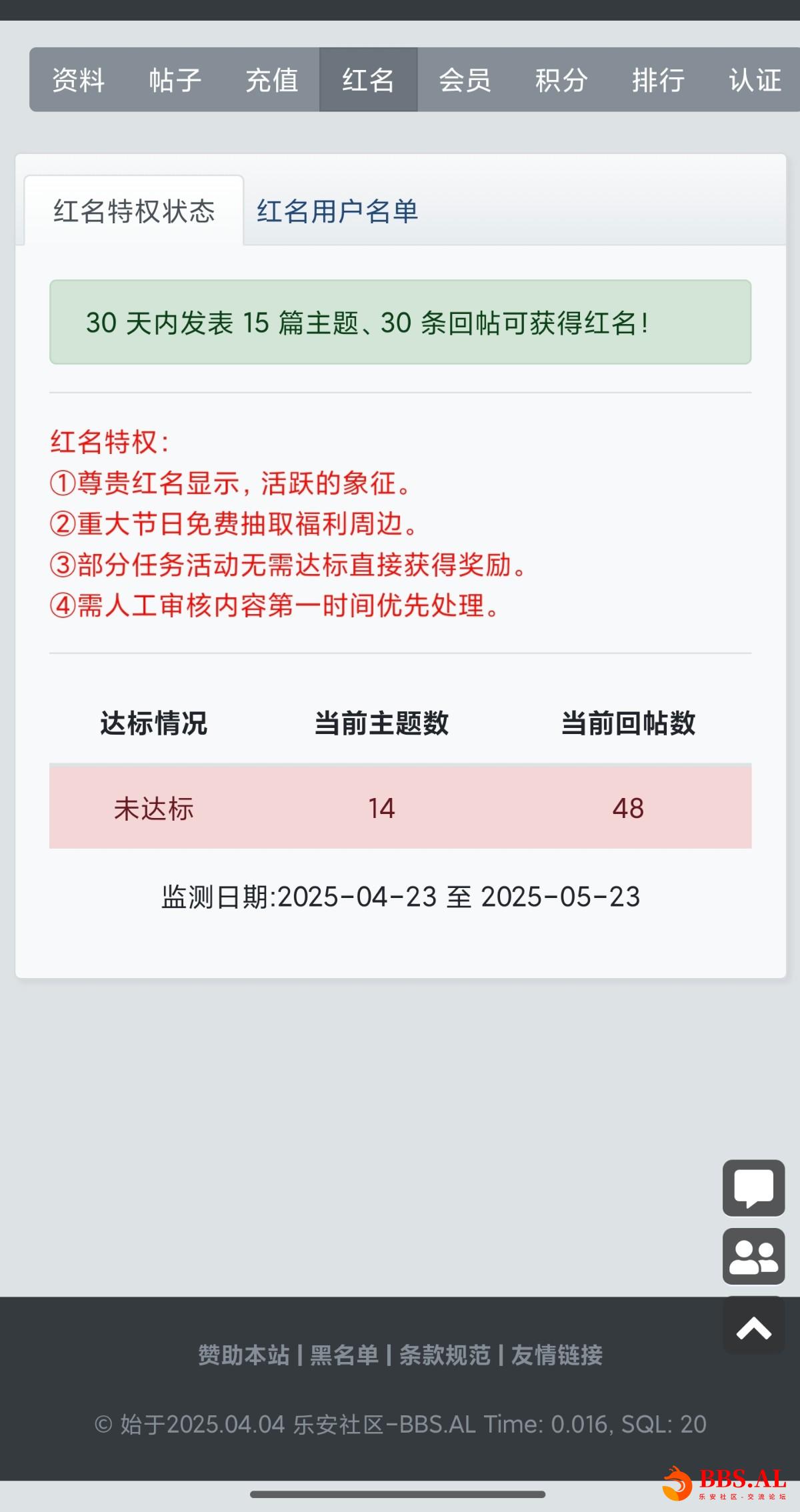The image size is (800, 1512).
Task: Open the 赞助本站 footer link
Action: 243,1355
